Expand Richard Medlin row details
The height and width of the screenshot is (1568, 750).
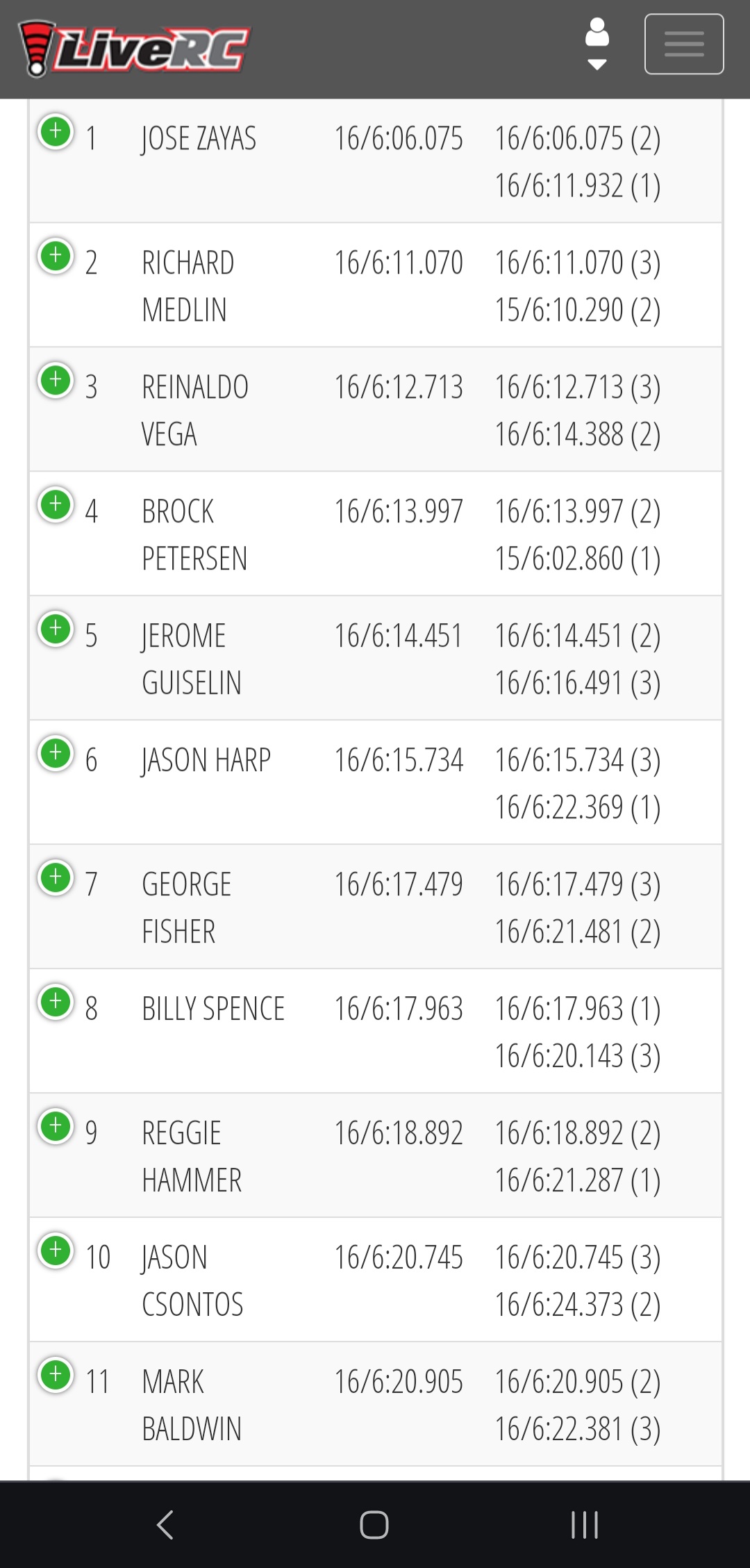[56, 256]
